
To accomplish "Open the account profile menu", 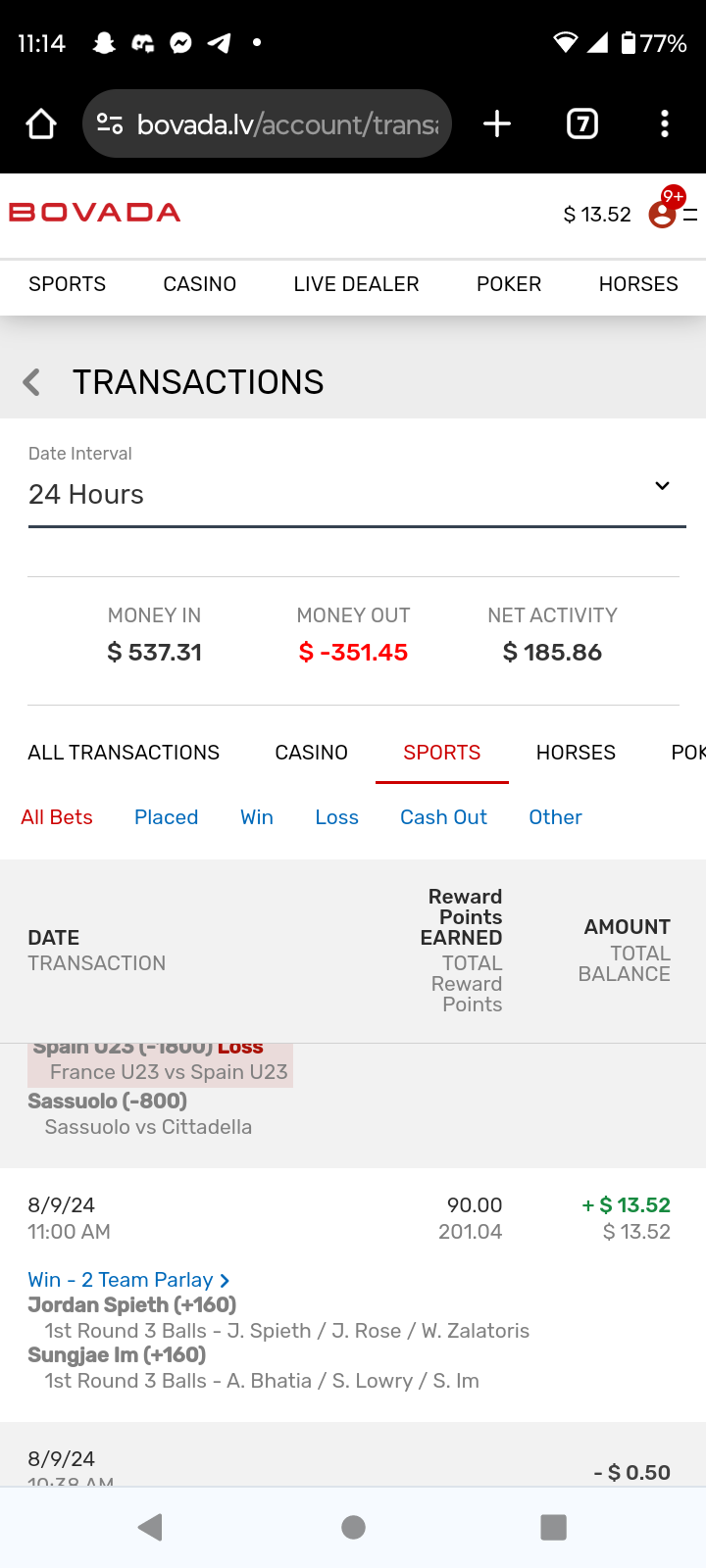I will pos(663,214).
